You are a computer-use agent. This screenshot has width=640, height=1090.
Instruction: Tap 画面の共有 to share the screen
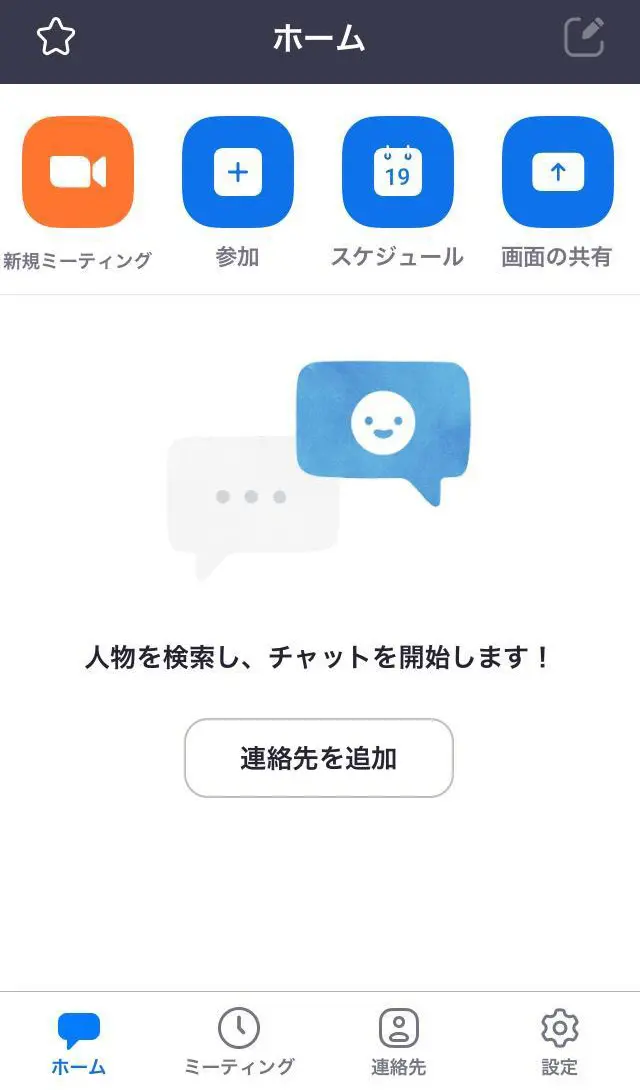558,173
